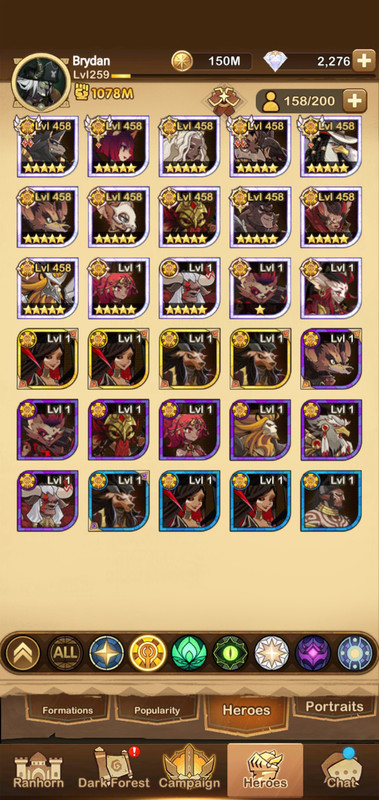
Task: Filter by the green eye faction
Action: (230, 653)
